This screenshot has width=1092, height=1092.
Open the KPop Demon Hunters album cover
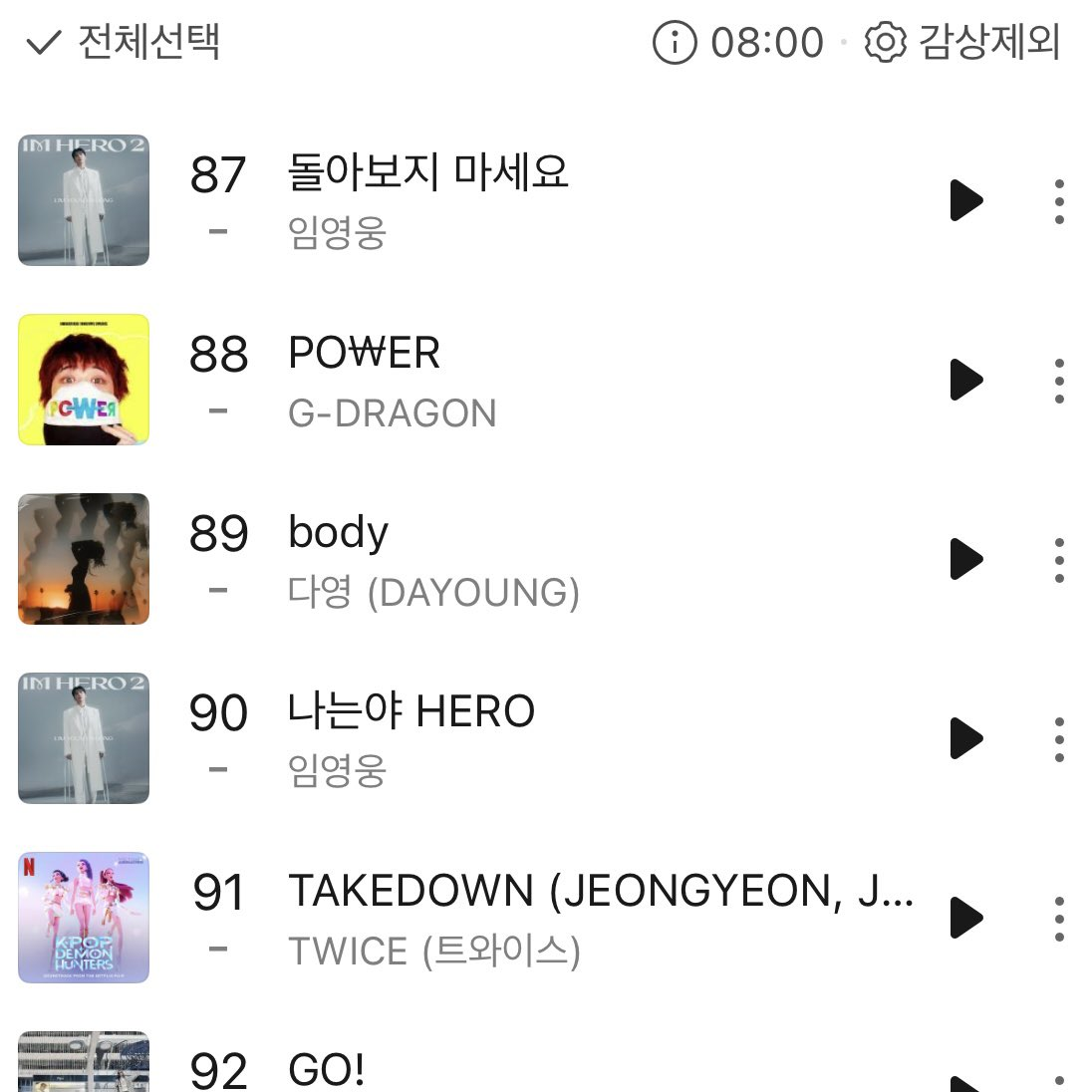(84, 918)
